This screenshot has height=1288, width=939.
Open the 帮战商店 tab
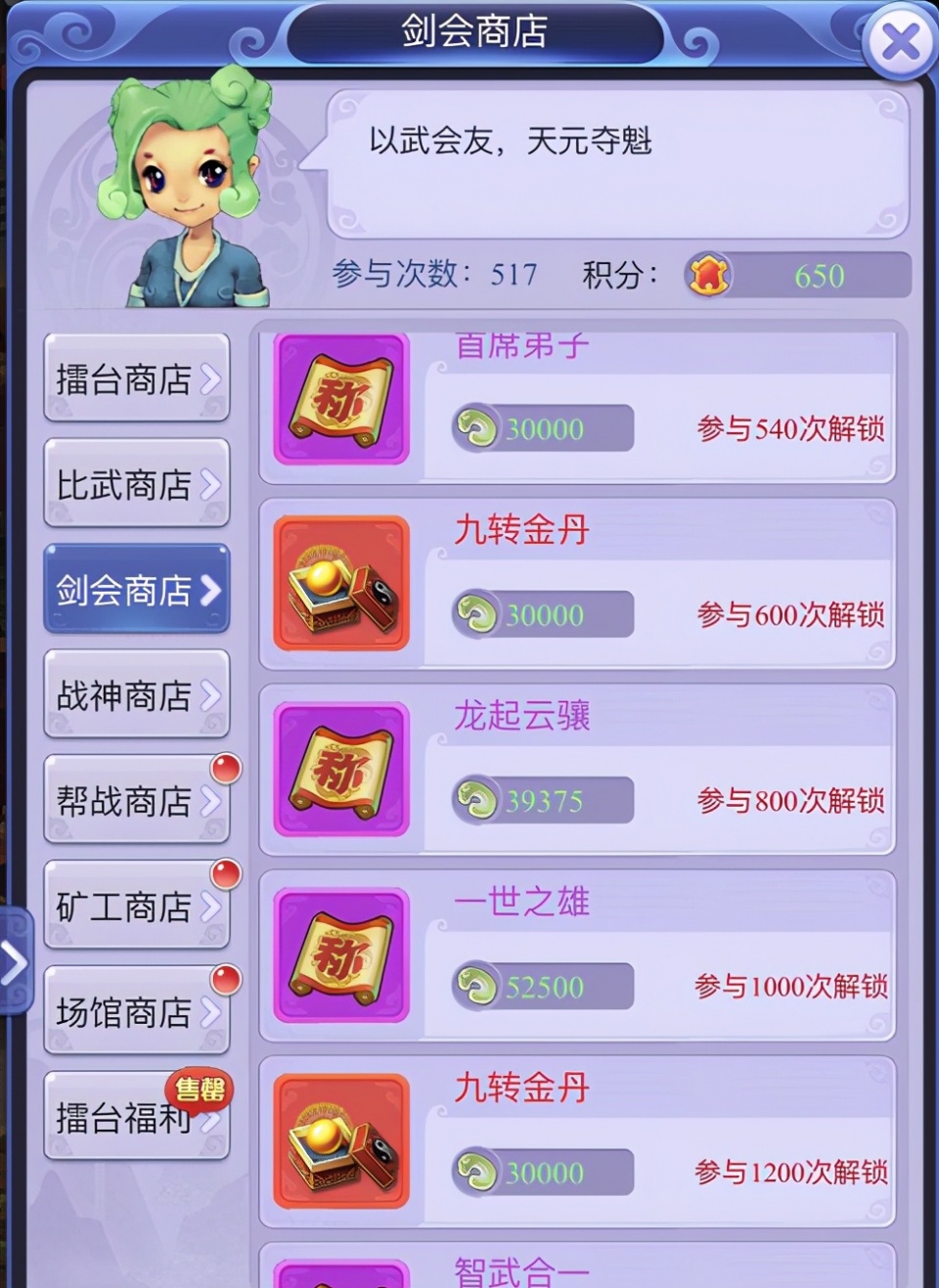point(136,801)
